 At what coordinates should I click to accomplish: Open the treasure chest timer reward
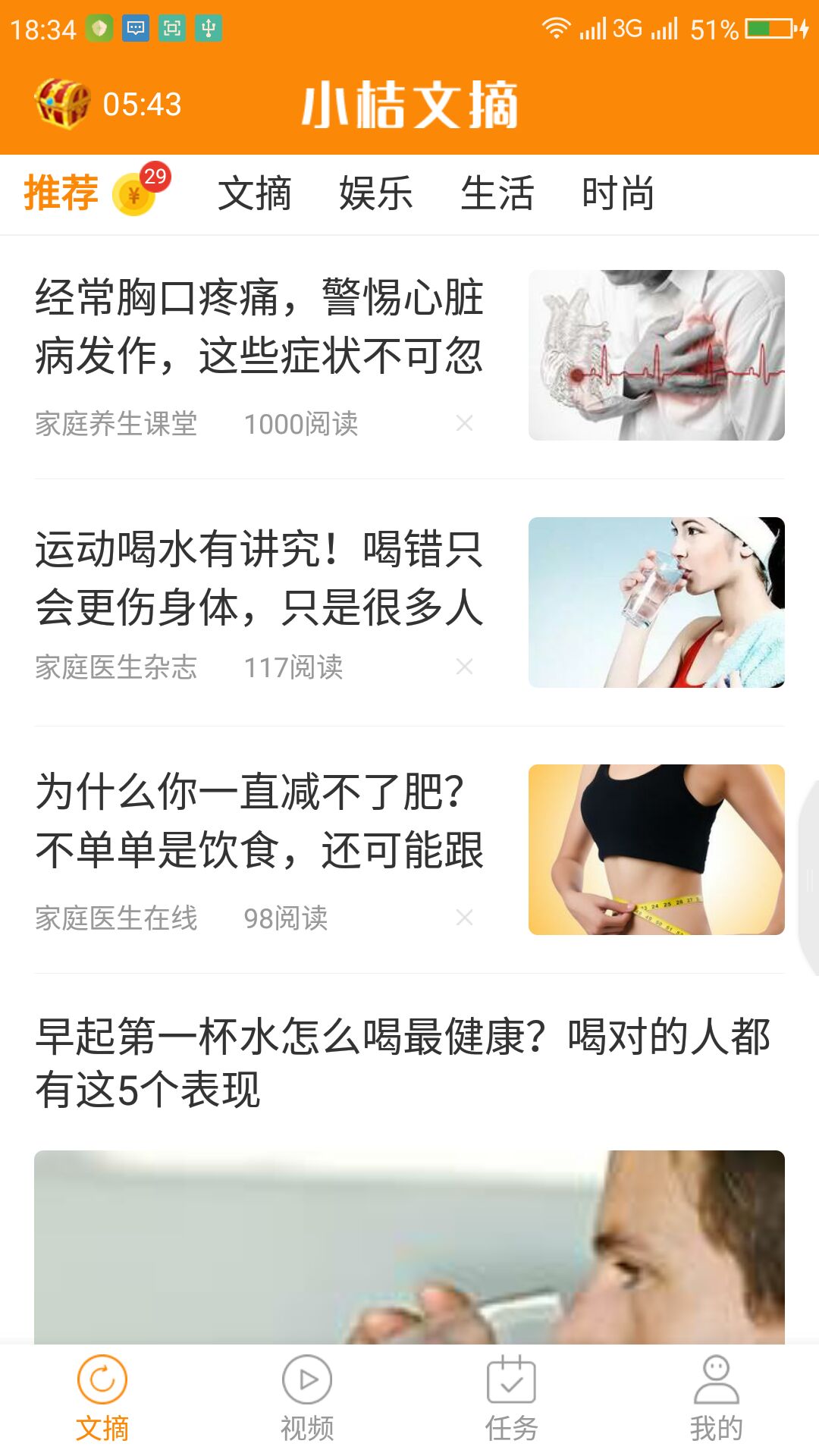pos(64,104)
